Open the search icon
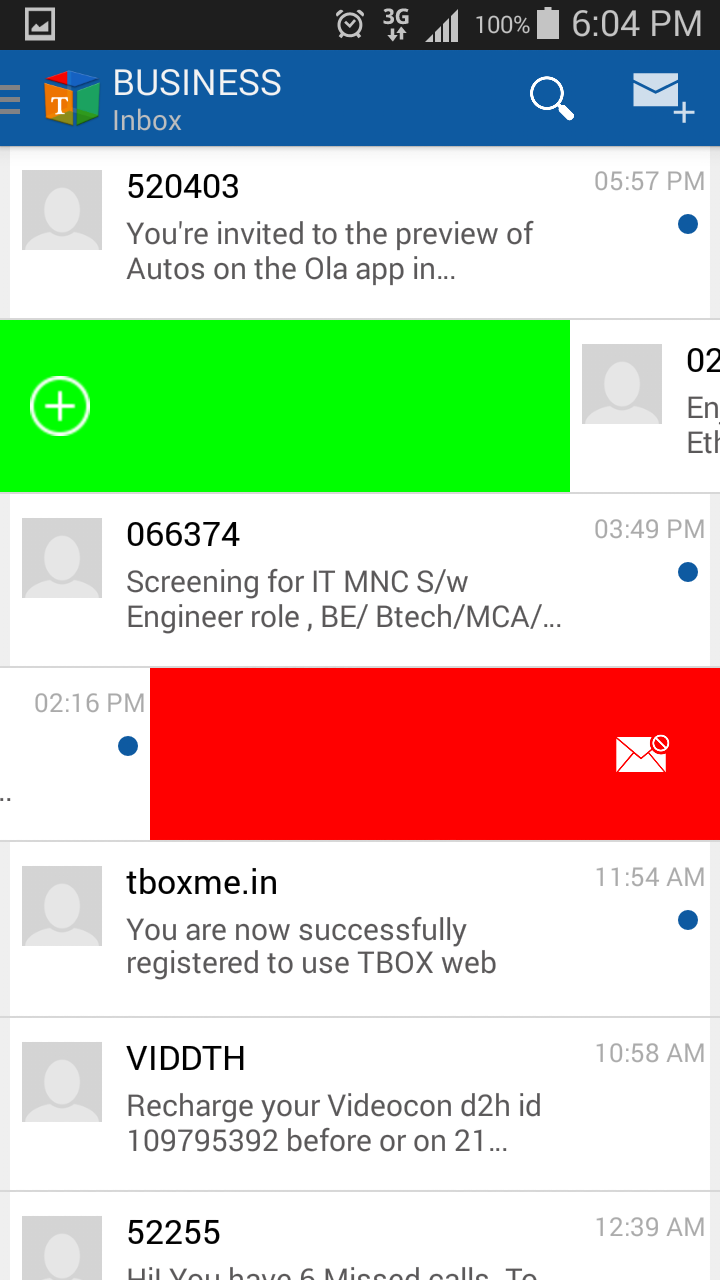 [551, 98]
